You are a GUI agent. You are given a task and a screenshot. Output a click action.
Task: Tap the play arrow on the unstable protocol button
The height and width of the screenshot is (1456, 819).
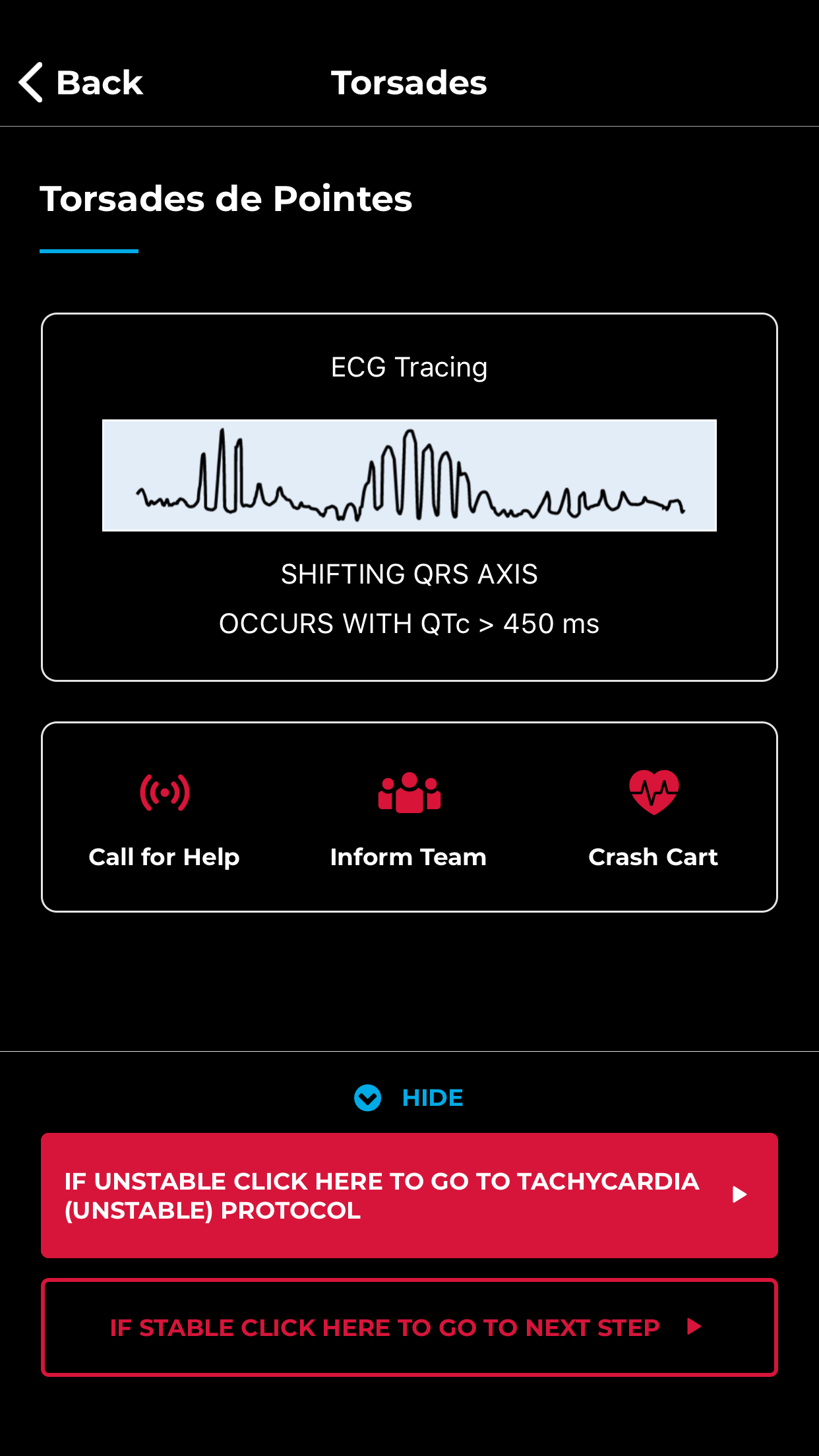pyautogui.click(x=739, y=1194)
